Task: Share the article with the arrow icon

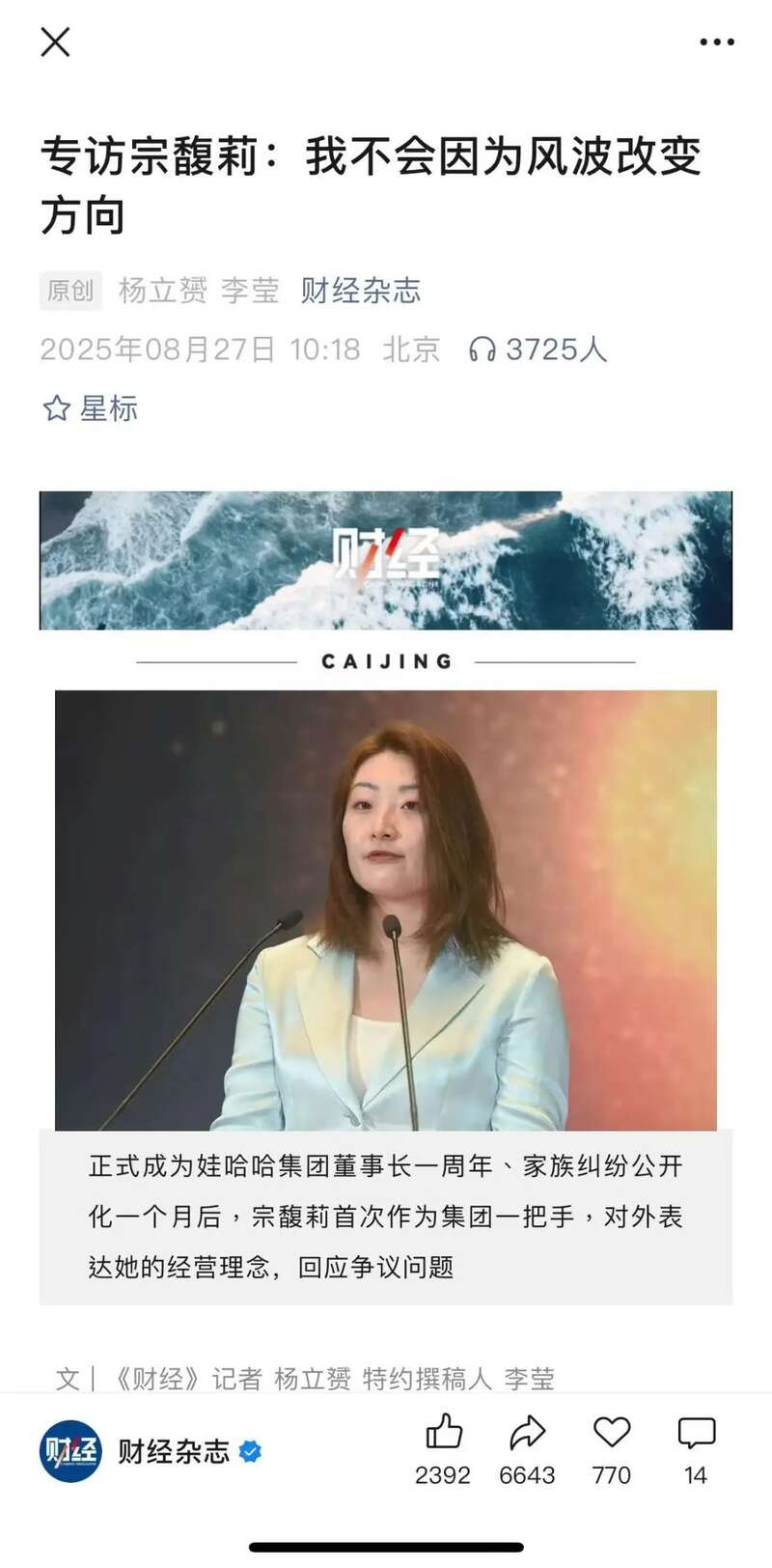Action: click(x=527, y=1433)
